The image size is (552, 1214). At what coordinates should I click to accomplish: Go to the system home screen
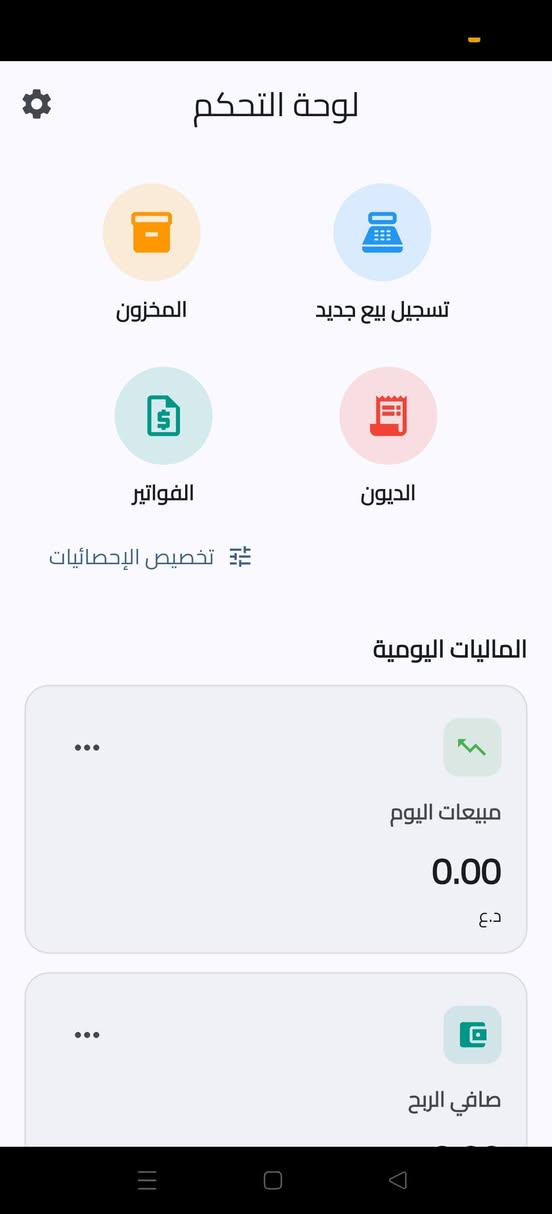tap(273, 1180)
